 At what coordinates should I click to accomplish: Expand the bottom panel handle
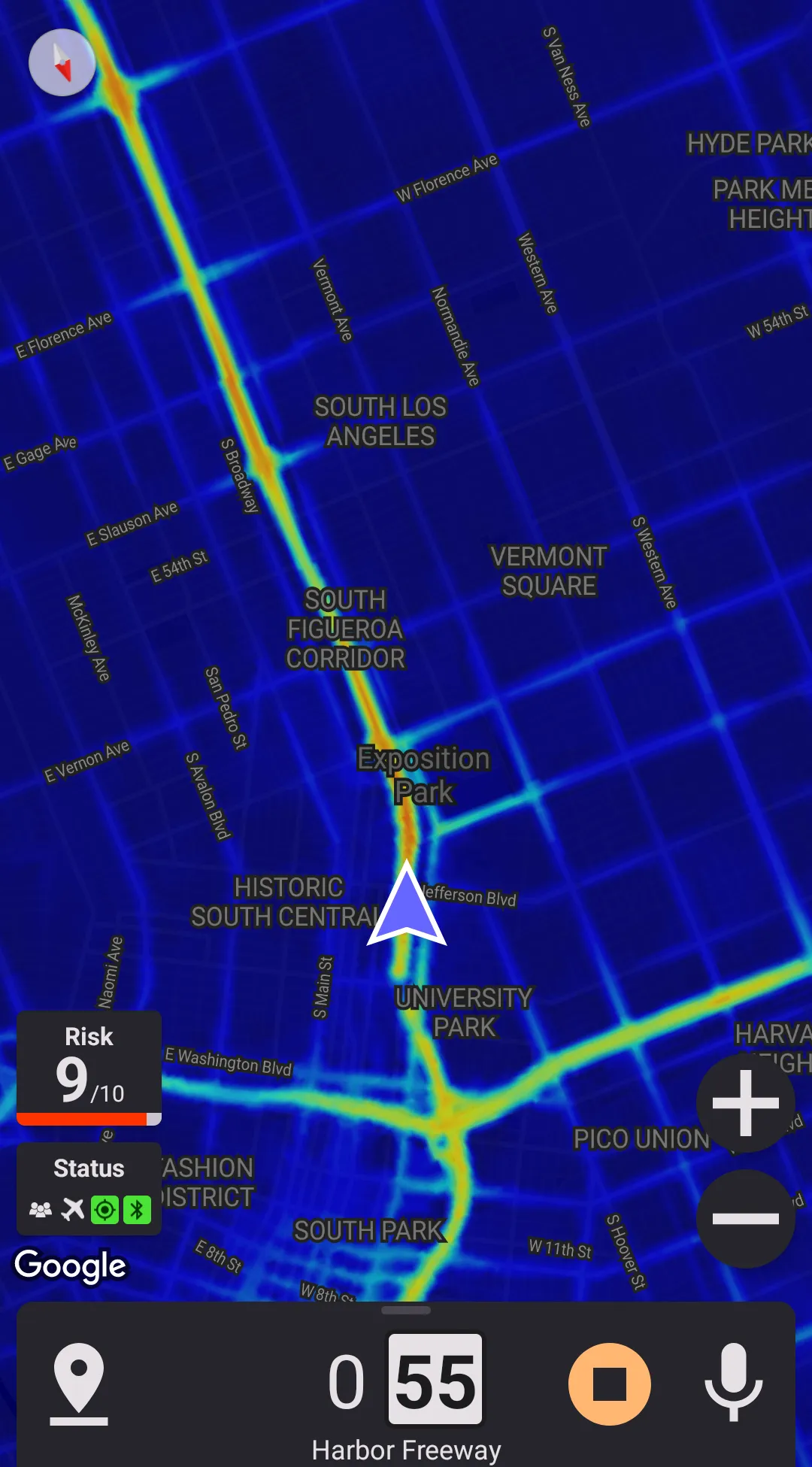[406, 1311]
